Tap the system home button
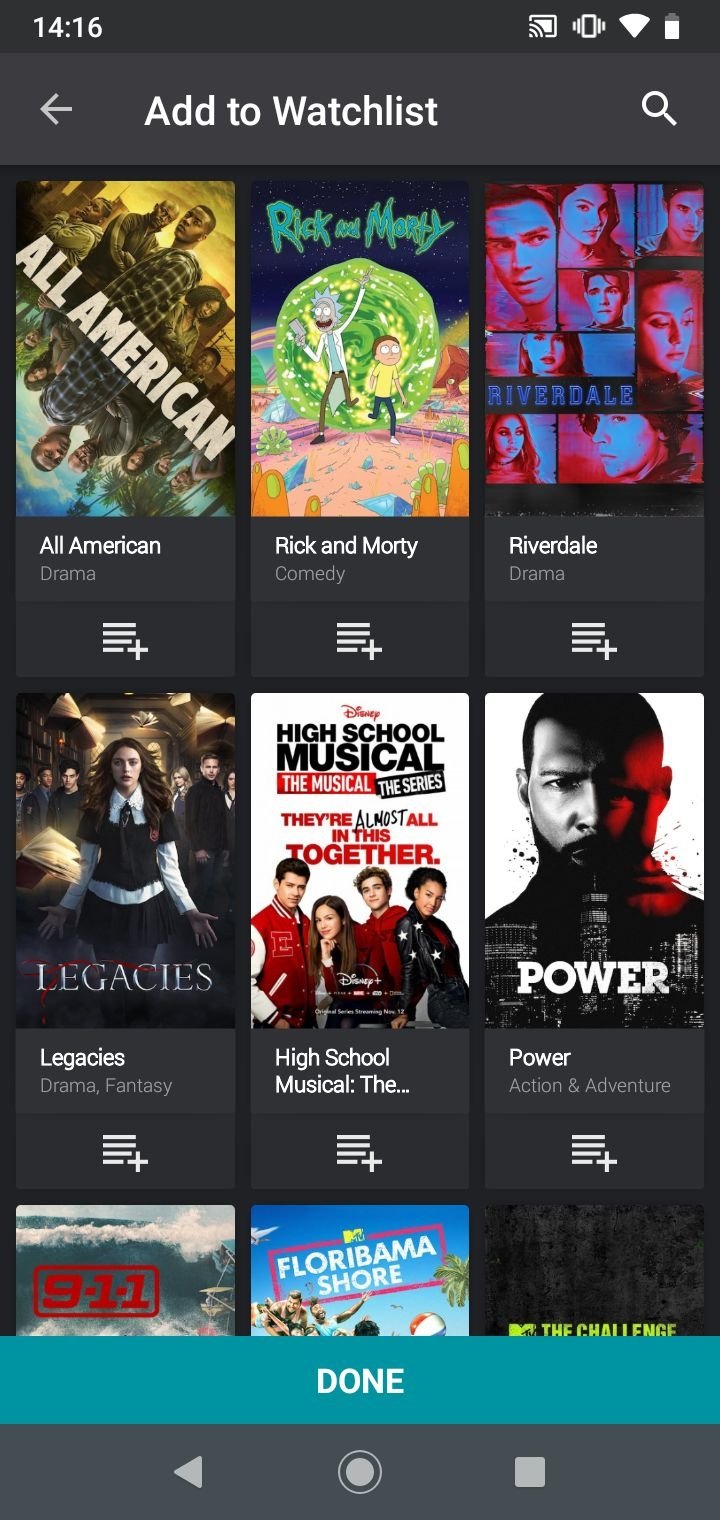The image size is (720, 1520). [360, 1472]
